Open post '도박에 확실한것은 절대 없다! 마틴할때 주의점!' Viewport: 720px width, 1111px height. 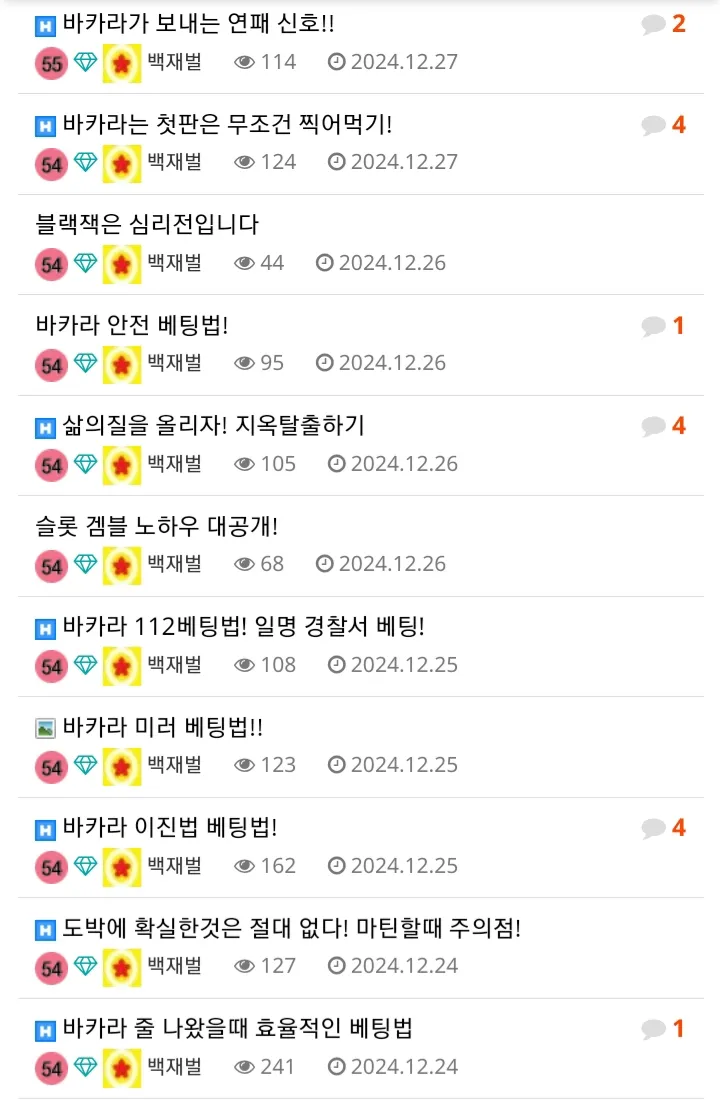coord(291,928)
